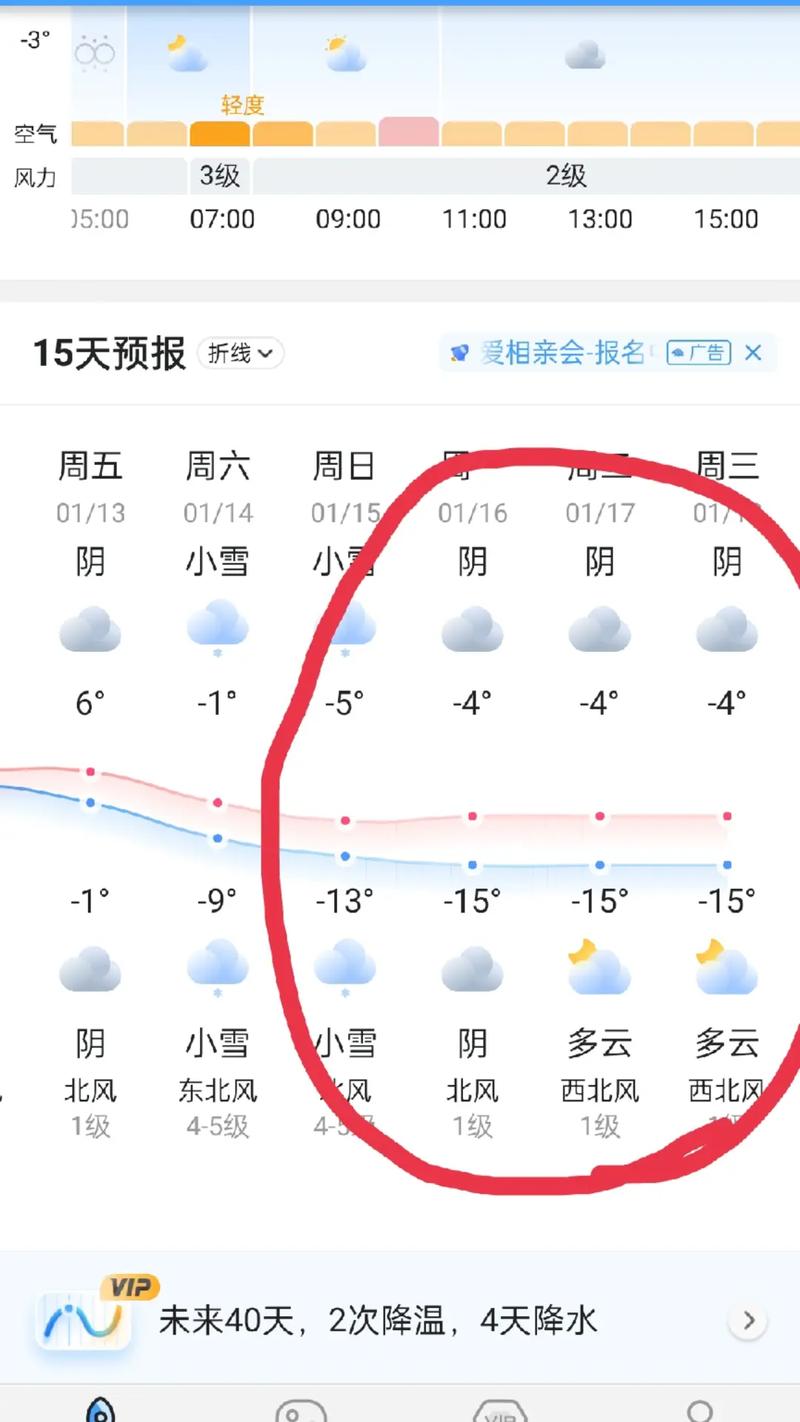This screenshot has width=800, height=1422.
Task: Tap the VIP badge on the 40-day banner
Action: pyautogui.click(x=128, y=1290)
